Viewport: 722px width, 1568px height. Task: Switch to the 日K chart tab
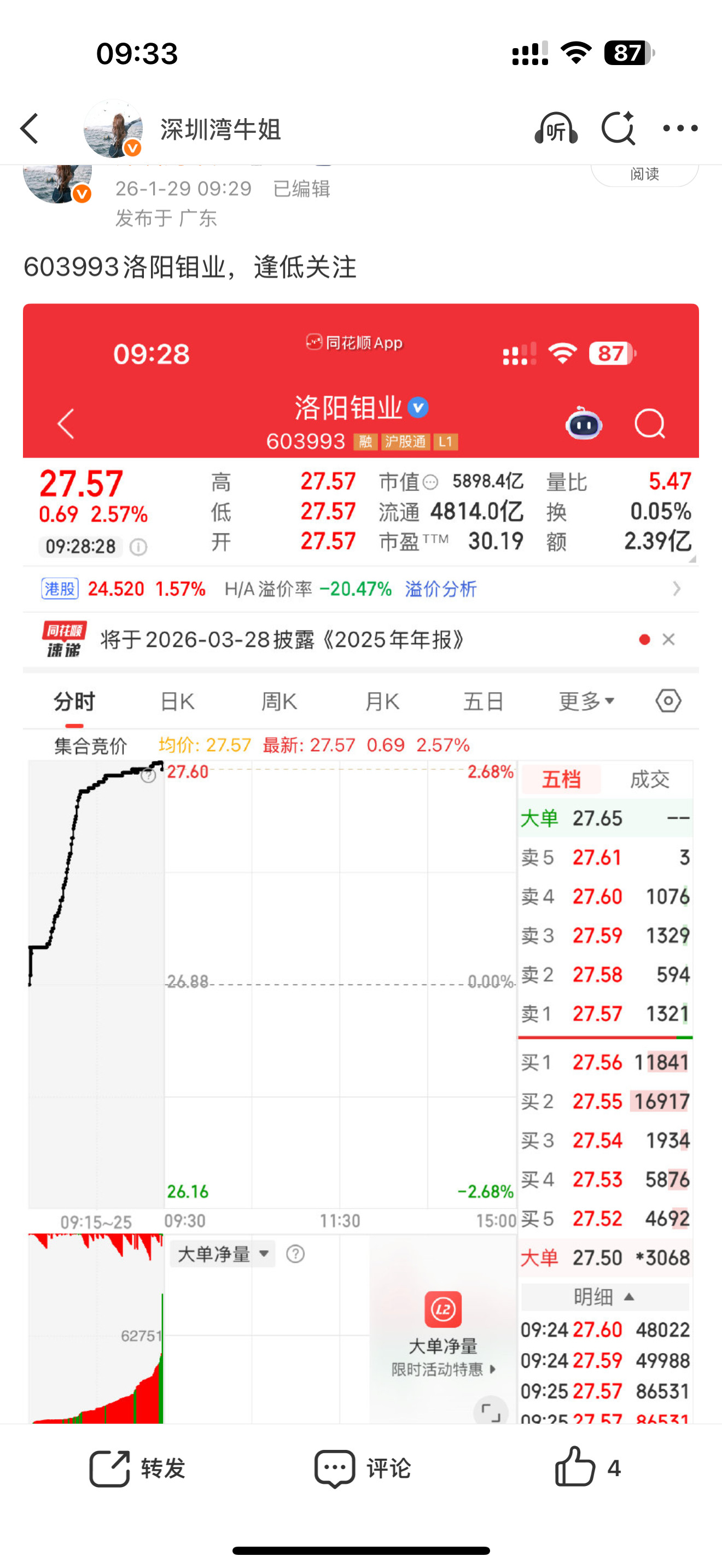pyautogui.click(x=176, y=700)
